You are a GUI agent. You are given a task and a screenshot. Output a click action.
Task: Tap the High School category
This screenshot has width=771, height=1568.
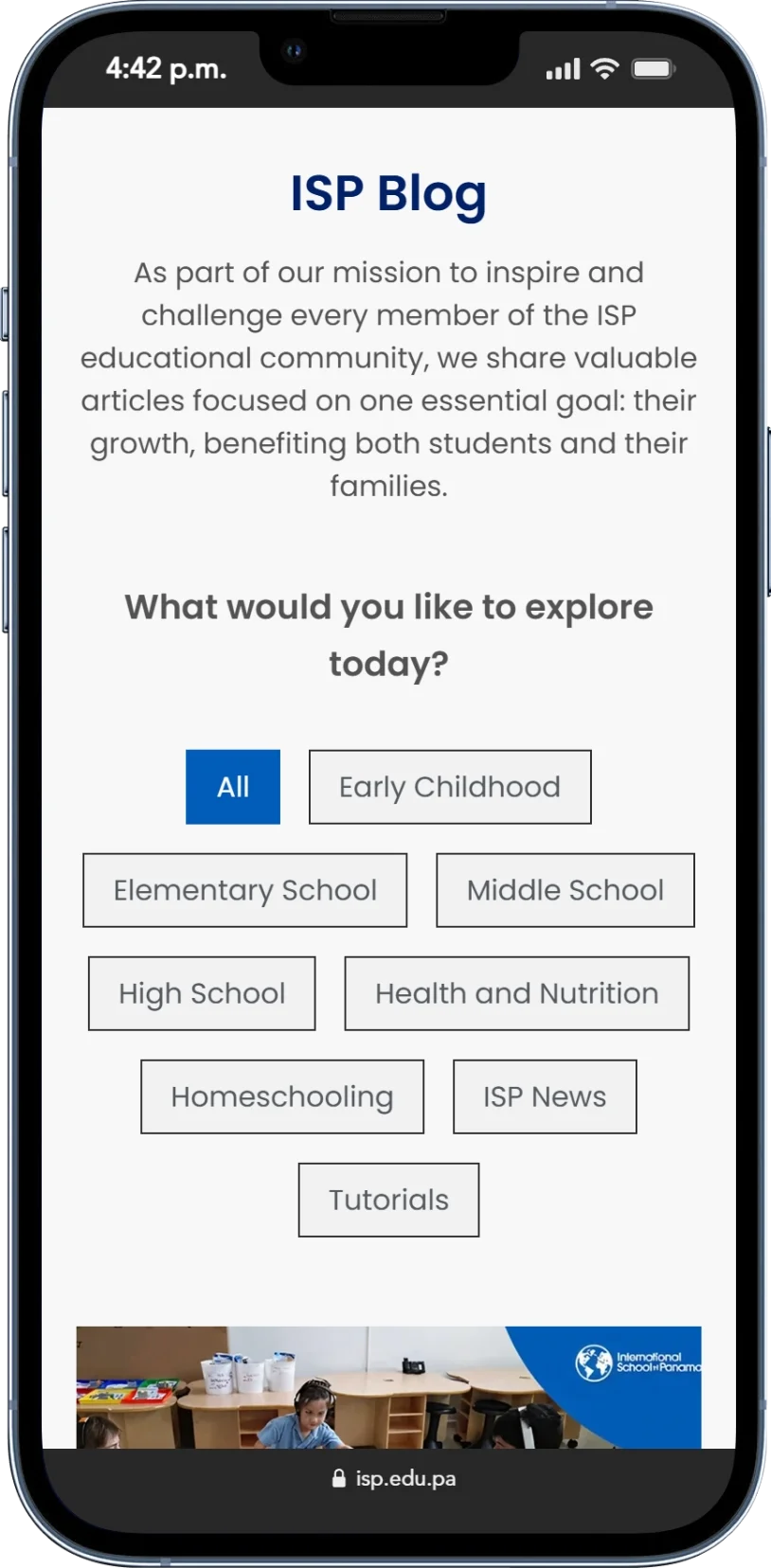[202, 993]
